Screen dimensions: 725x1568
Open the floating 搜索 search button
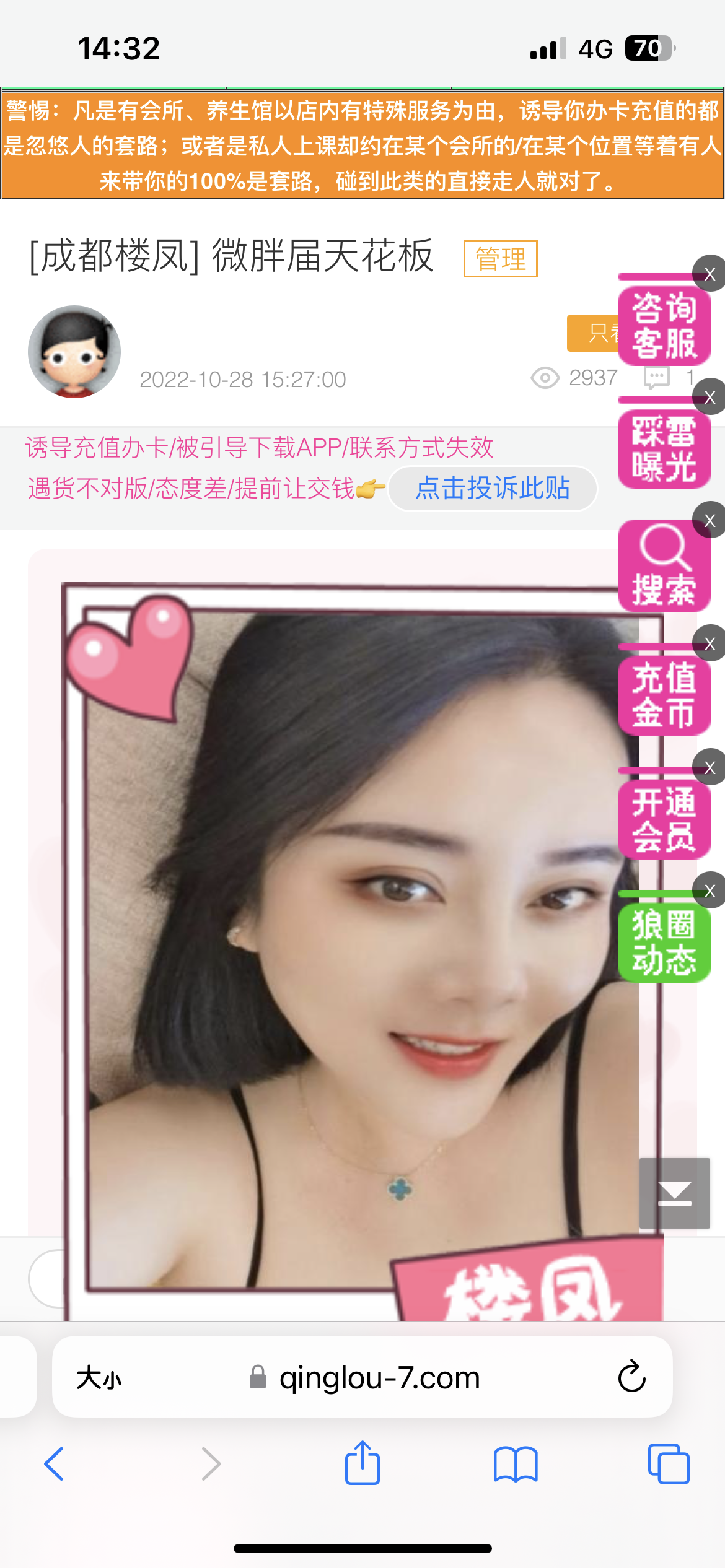pos(664,567)
